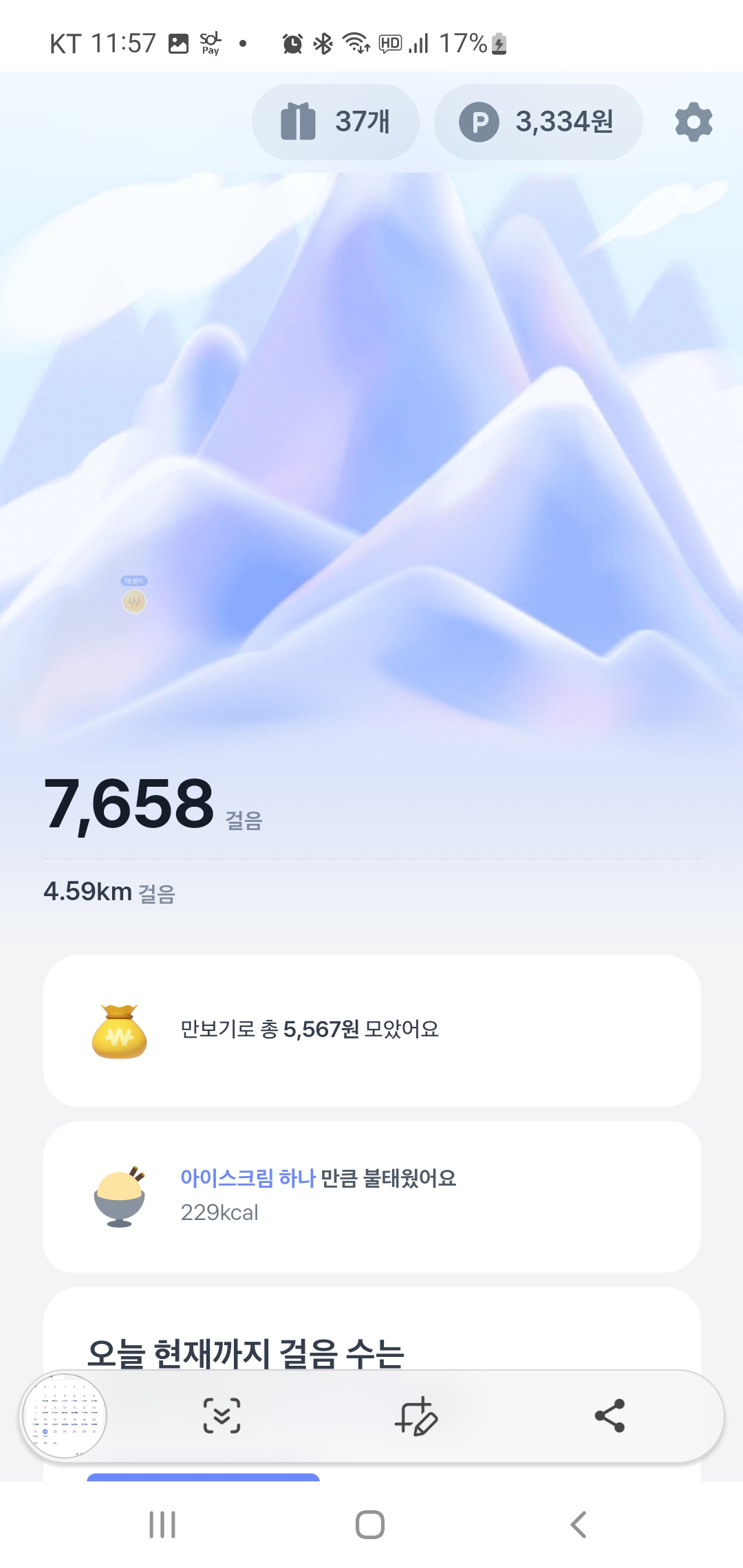Open the 만보기로 총 5,567원 모았어요 card
Viewport: 743px width, 1568px height.
[x=371, y=1030]
